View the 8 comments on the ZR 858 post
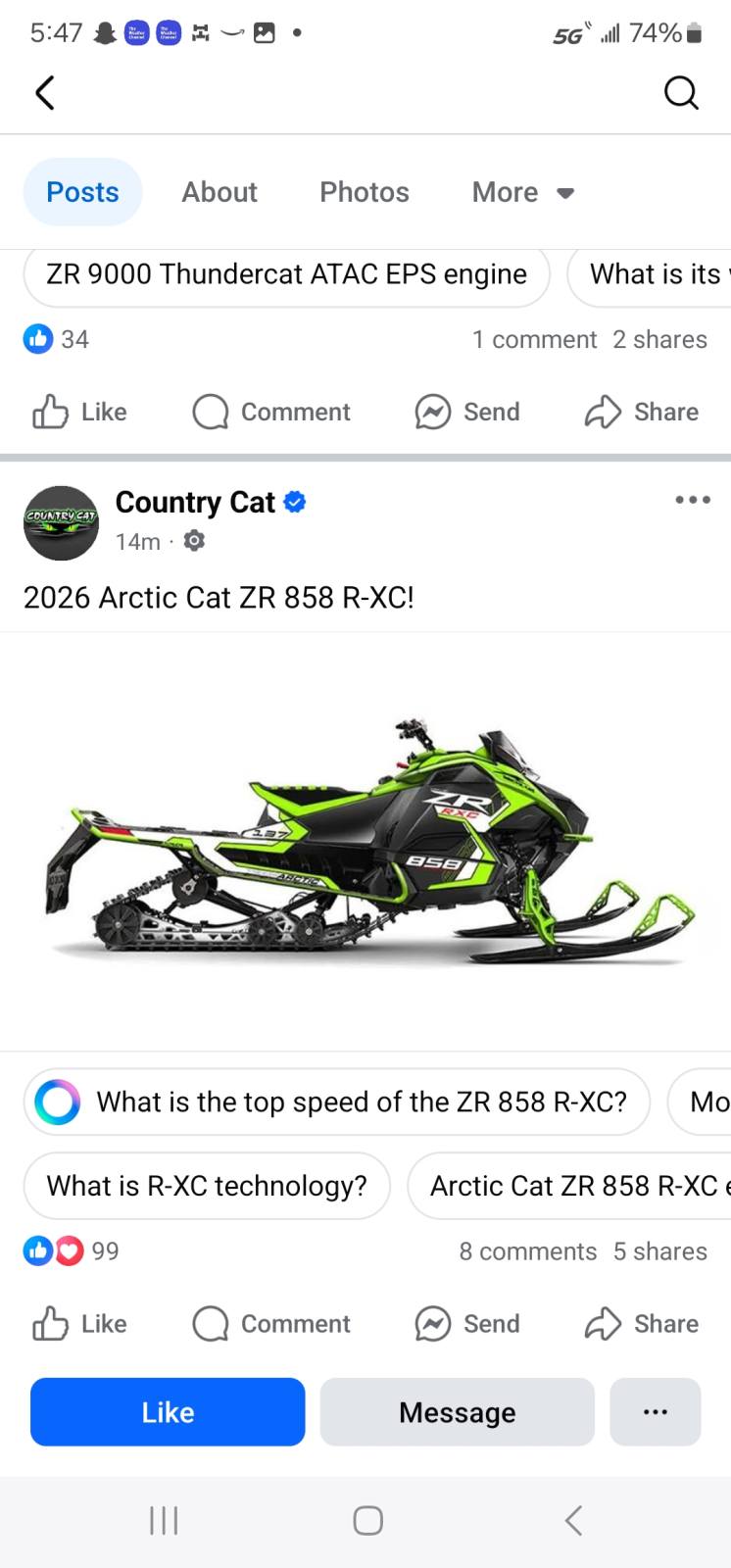Screen dimensions: 731x1568 [x=528, y=1251]
